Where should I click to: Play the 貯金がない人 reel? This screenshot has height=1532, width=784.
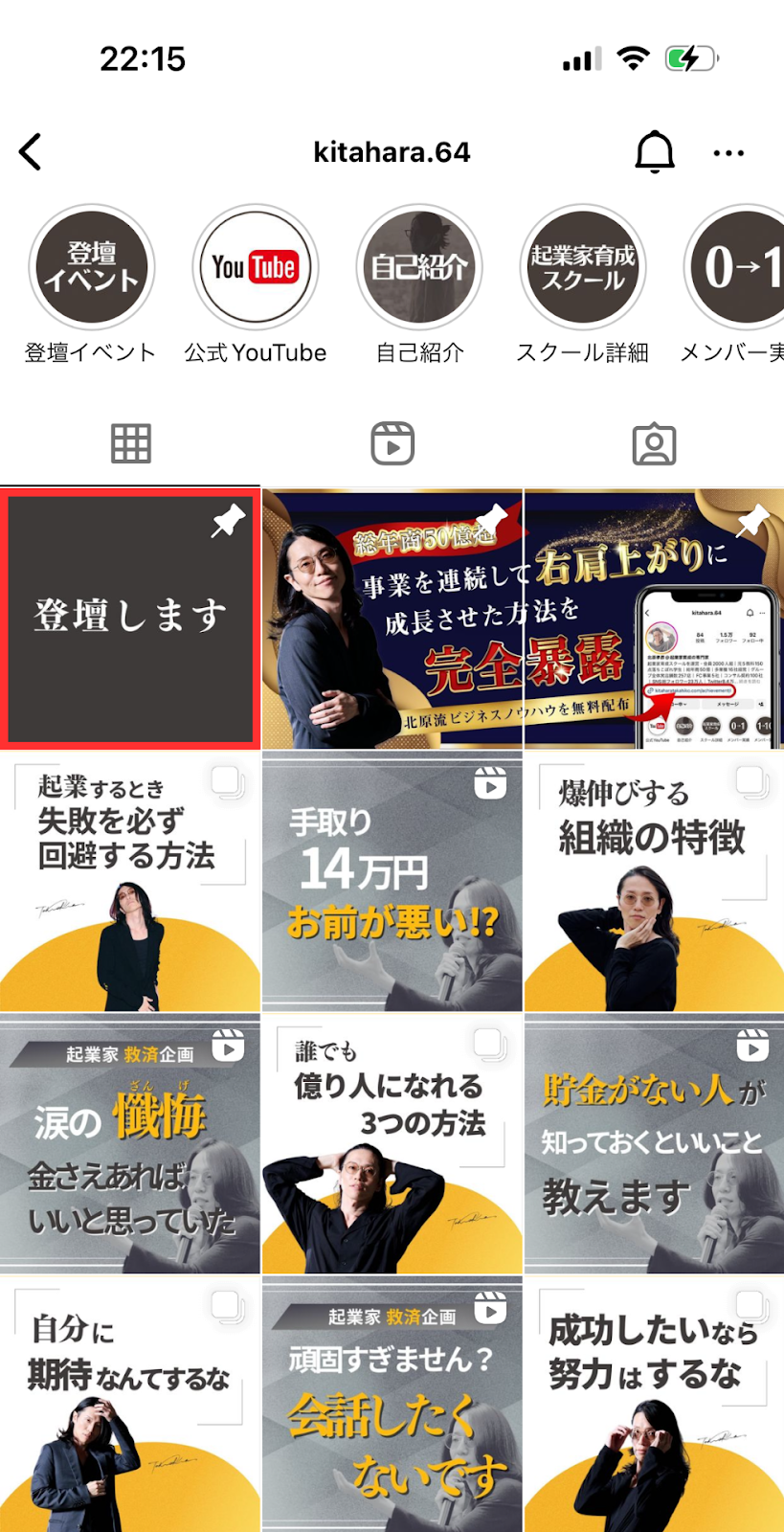tap(654, 1143)
